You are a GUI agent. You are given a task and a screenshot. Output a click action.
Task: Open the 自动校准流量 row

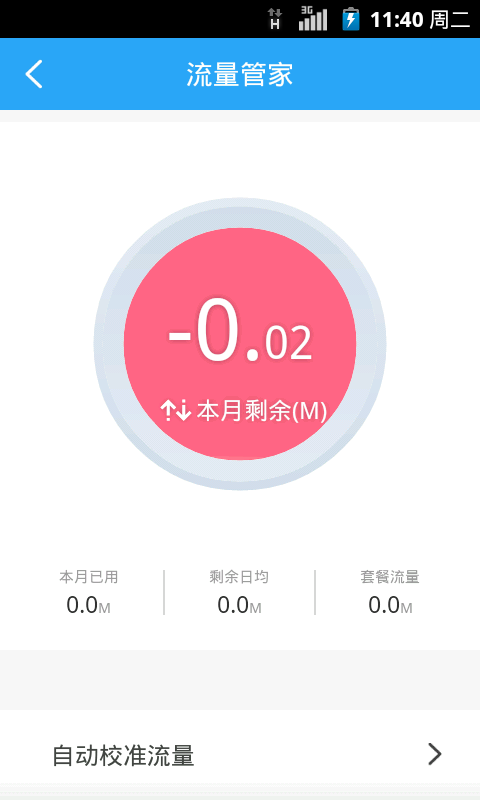pos(240,754)
